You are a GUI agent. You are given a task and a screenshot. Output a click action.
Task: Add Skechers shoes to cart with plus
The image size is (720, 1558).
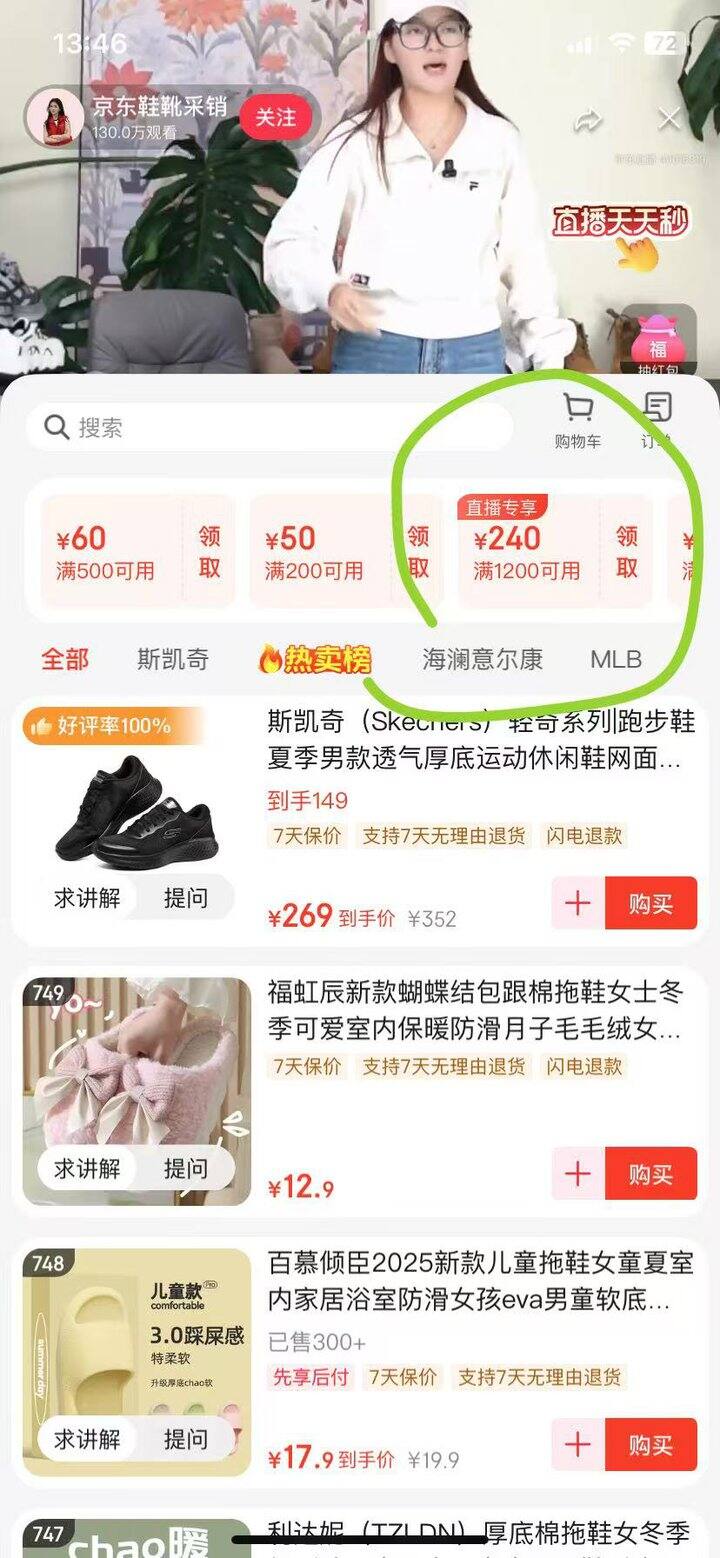coord(578,904)
